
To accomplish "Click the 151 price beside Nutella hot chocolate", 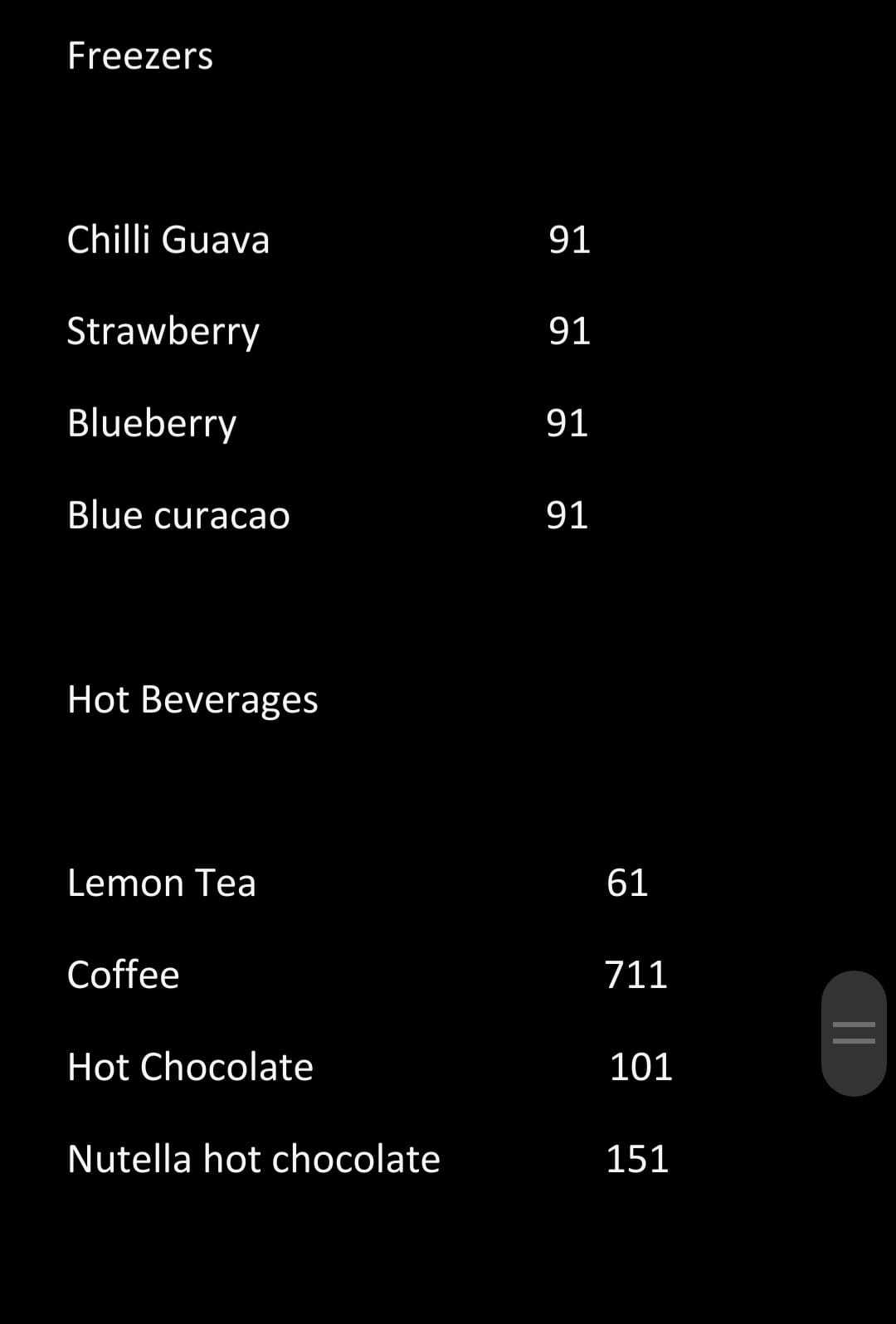I will pyautogui.click(x=638, y=1158).
